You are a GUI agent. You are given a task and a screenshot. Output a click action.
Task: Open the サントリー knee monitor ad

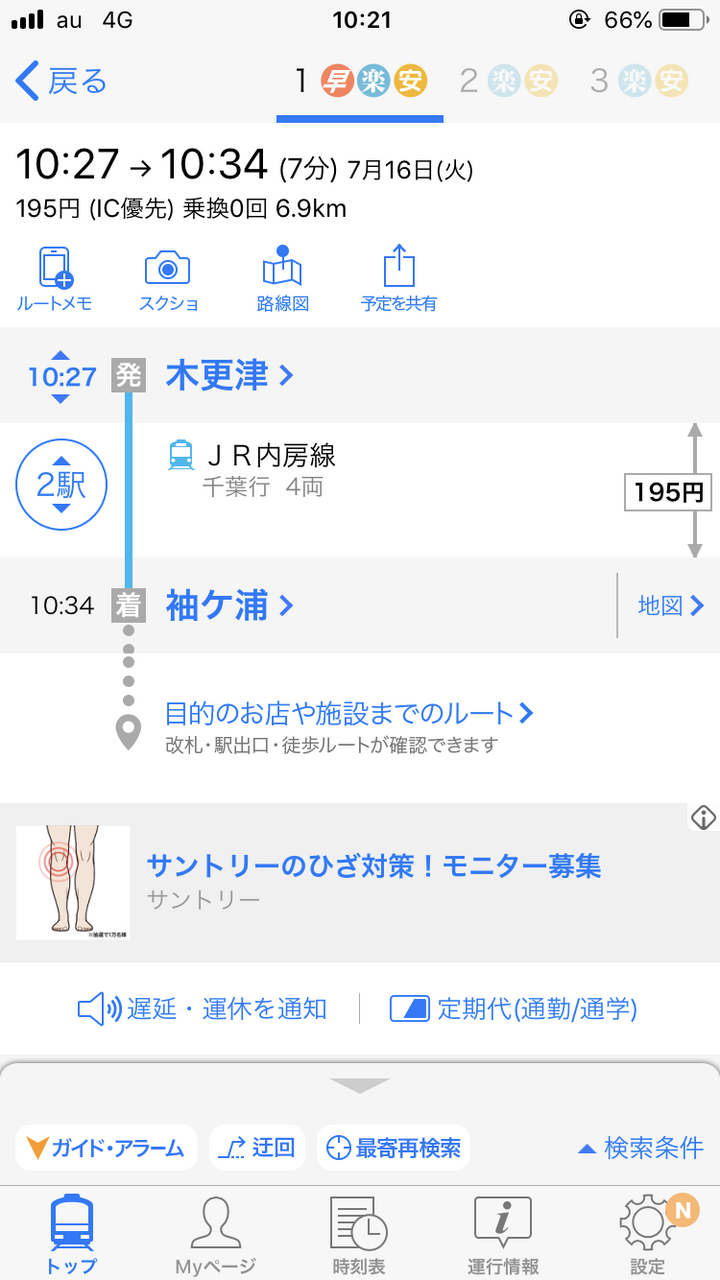coord(360,882)
